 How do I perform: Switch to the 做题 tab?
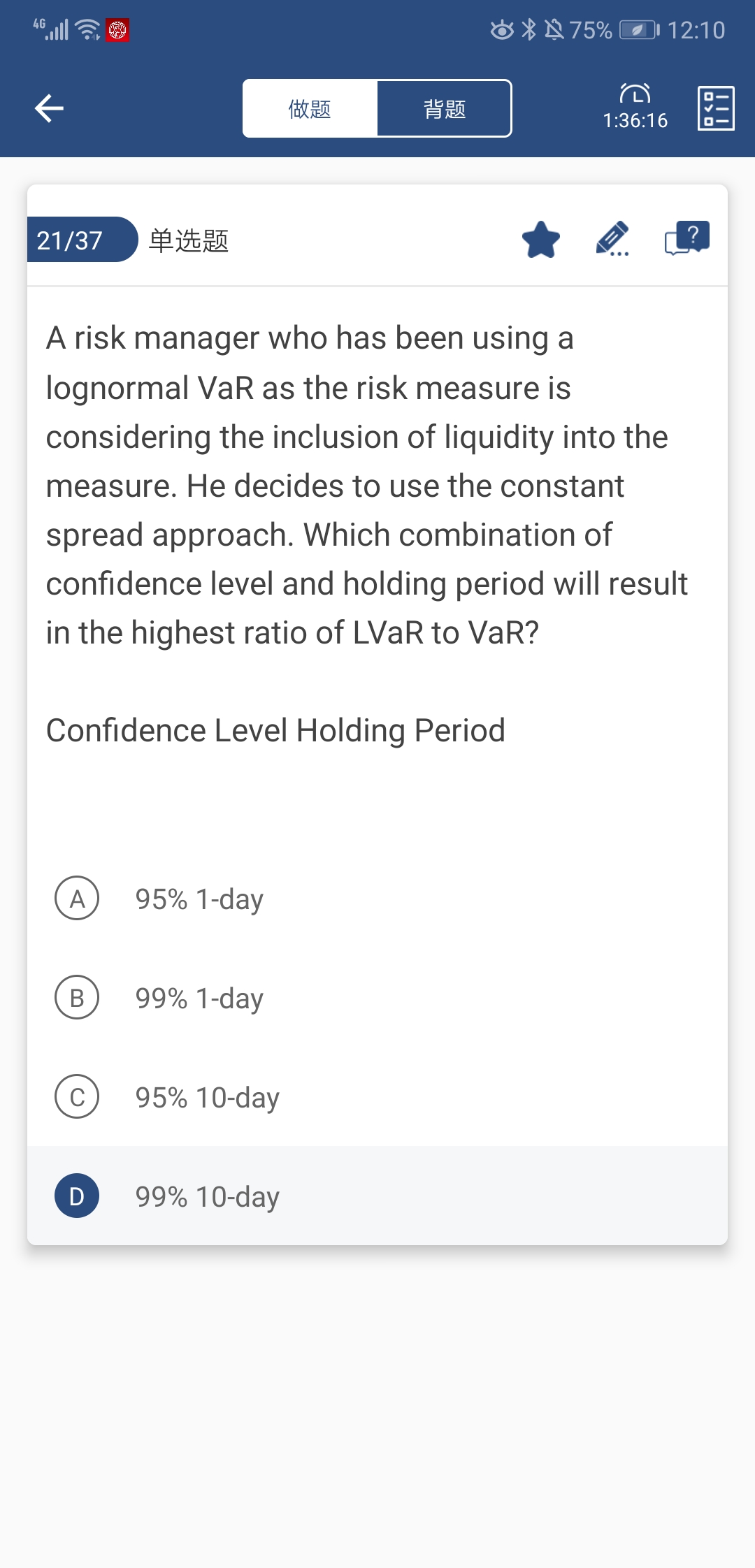click(310, 108)
